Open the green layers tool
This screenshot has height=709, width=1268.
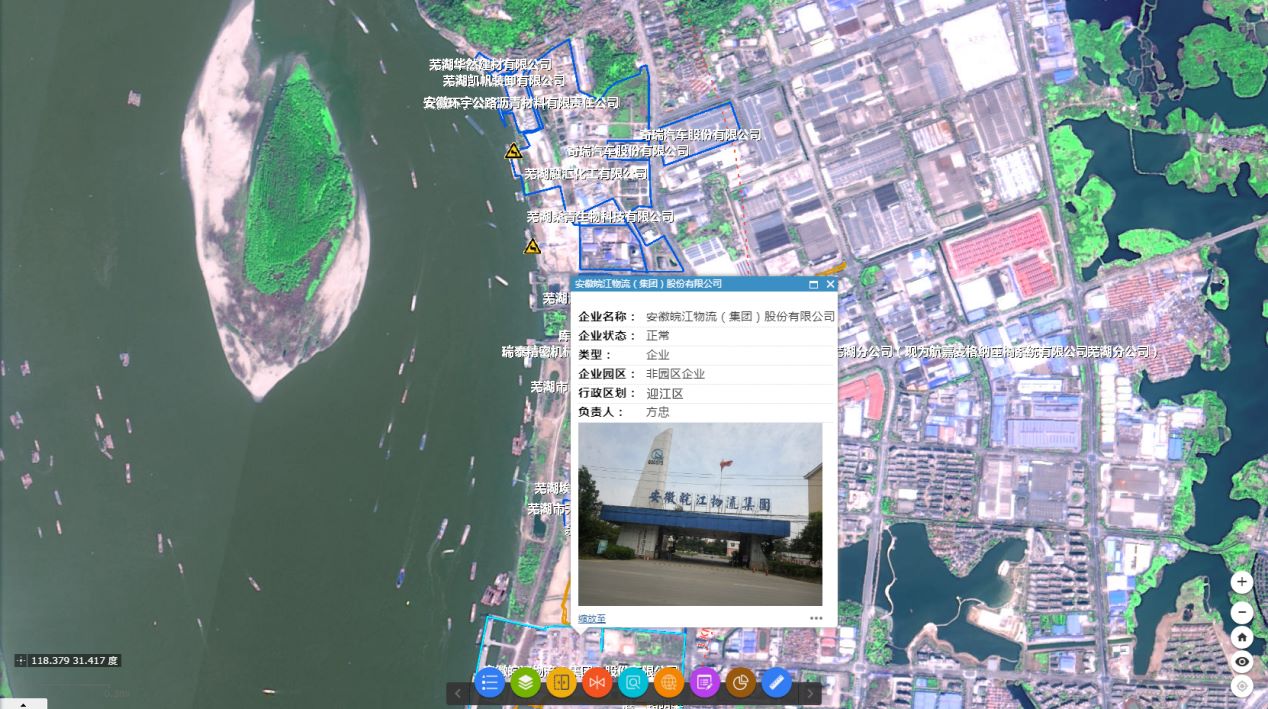[x=525, y=683]
